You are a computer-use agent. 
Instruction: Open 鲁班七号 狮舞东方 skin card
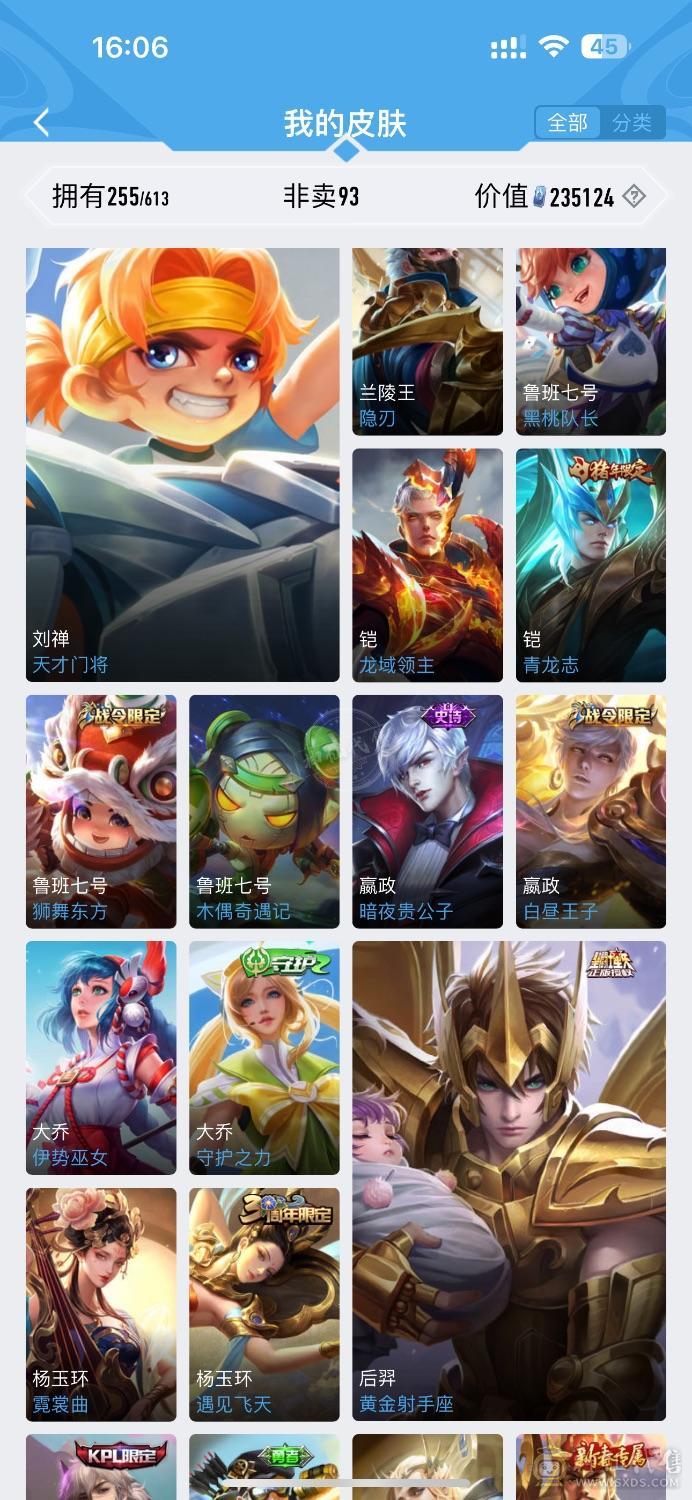[101, 811]
